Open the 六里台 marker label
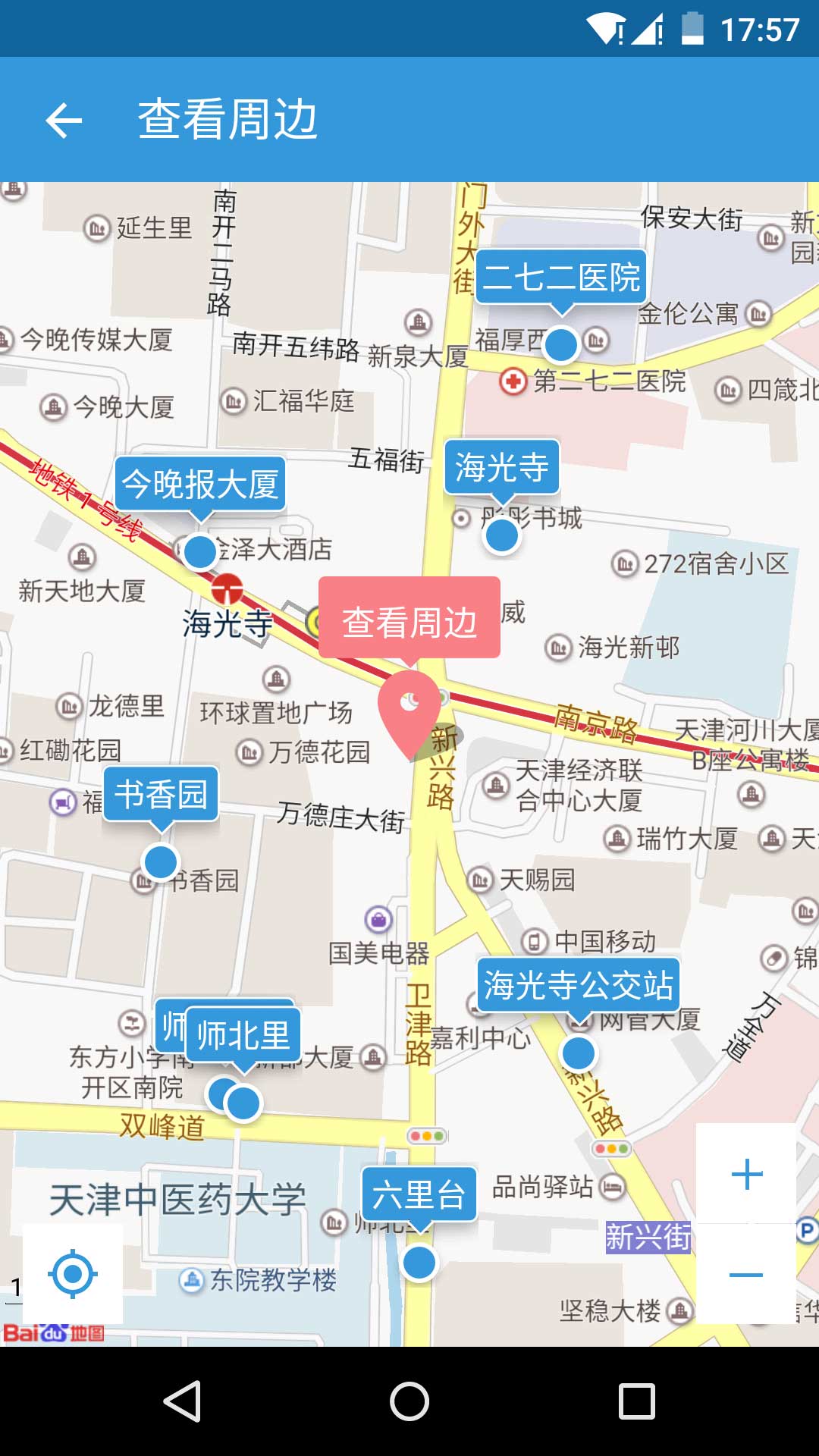This screenshot has width=819, height=1456. tap(419, 1194)
